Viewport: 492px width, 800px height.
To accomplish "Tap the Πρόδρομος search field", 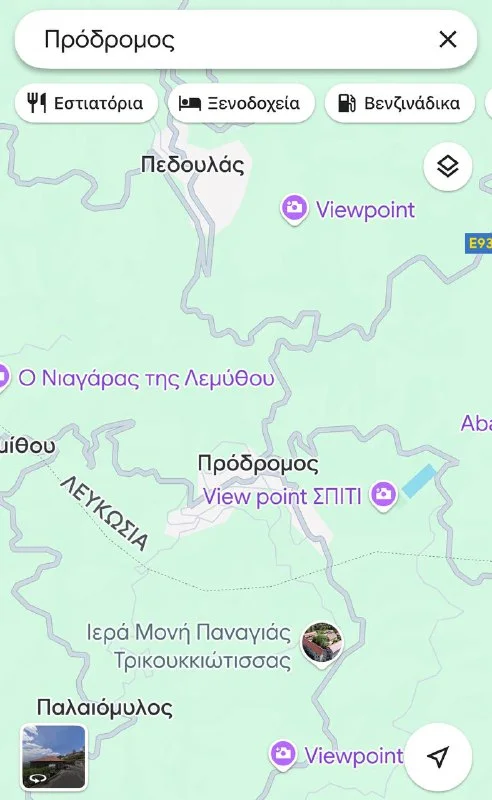I will [x=225, y=40].
